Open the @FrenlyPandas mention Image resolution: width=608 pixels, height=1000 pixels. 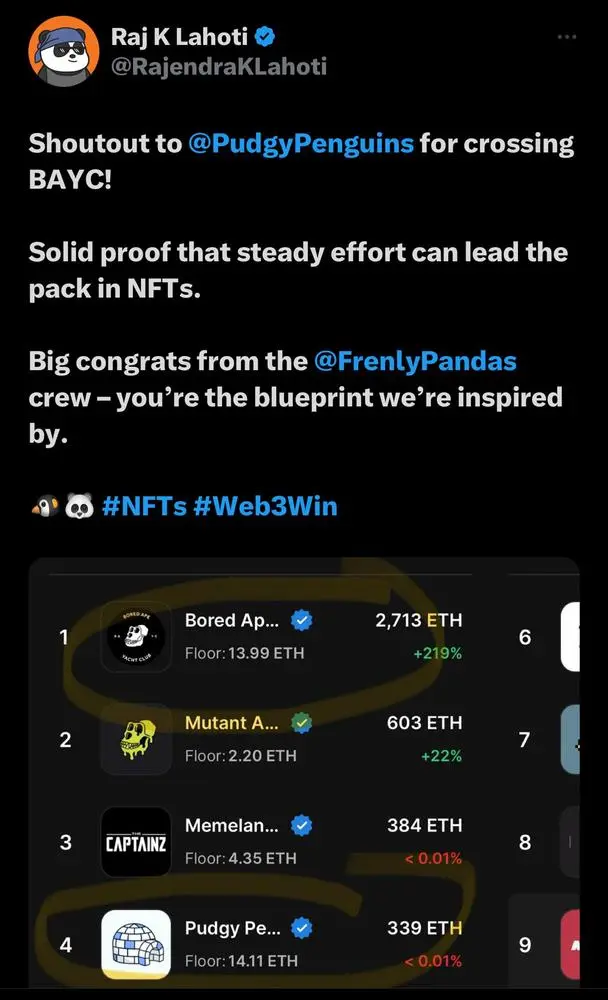click(415, 360)
